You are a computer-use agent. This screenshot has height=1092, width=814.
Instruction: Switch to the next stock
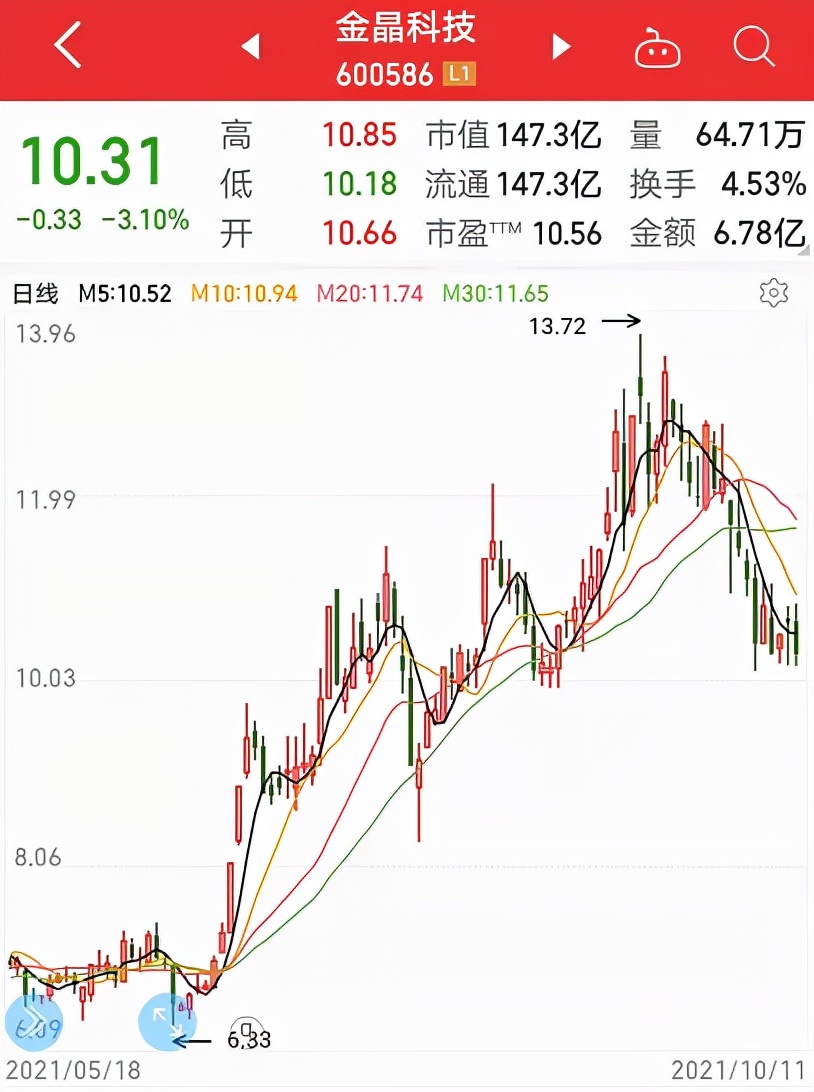tap(562, 46)
